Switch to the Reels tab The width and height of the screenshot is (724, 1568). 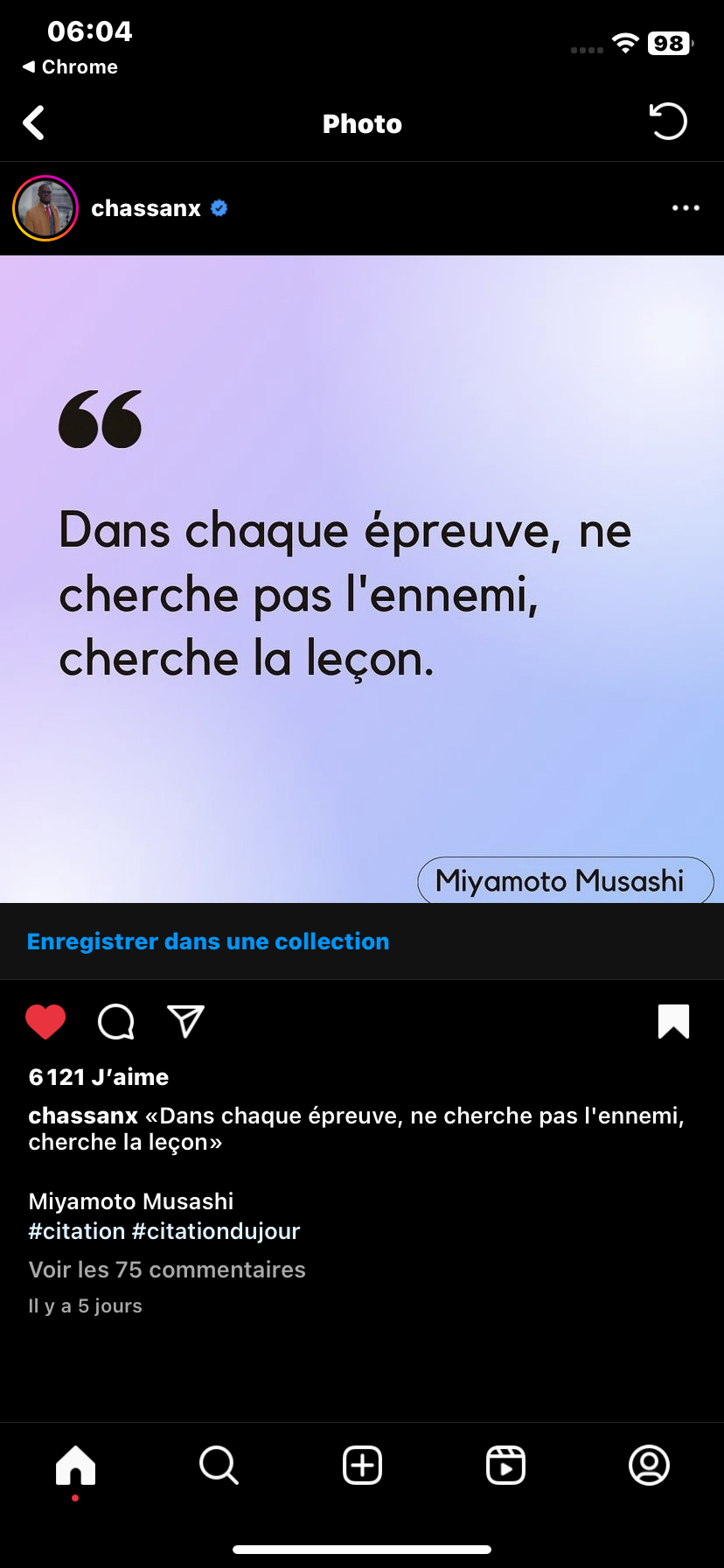tap(505, 1465)
